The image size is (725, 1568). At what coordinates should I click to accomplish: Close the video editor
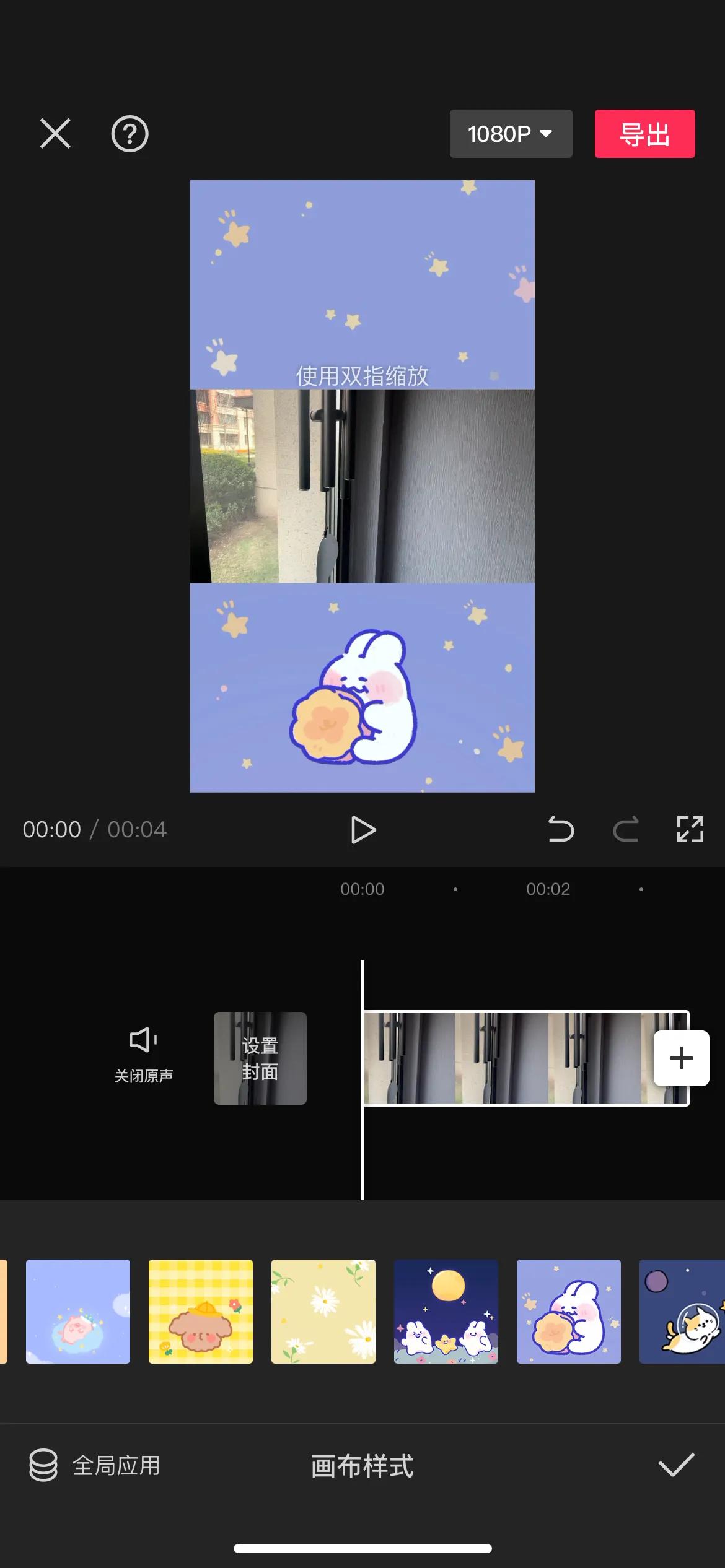pyautogui.click(x=55, y=134)
